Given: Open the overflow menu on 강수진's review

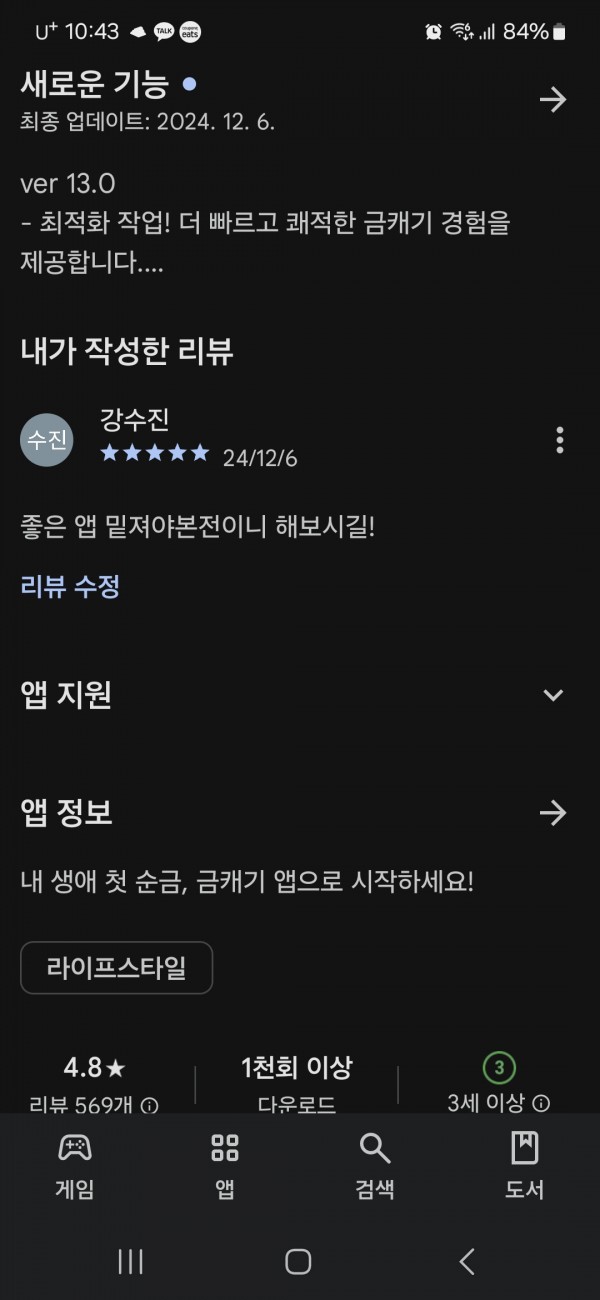Looking at the screenshot, I should click(x=560, y=440).
